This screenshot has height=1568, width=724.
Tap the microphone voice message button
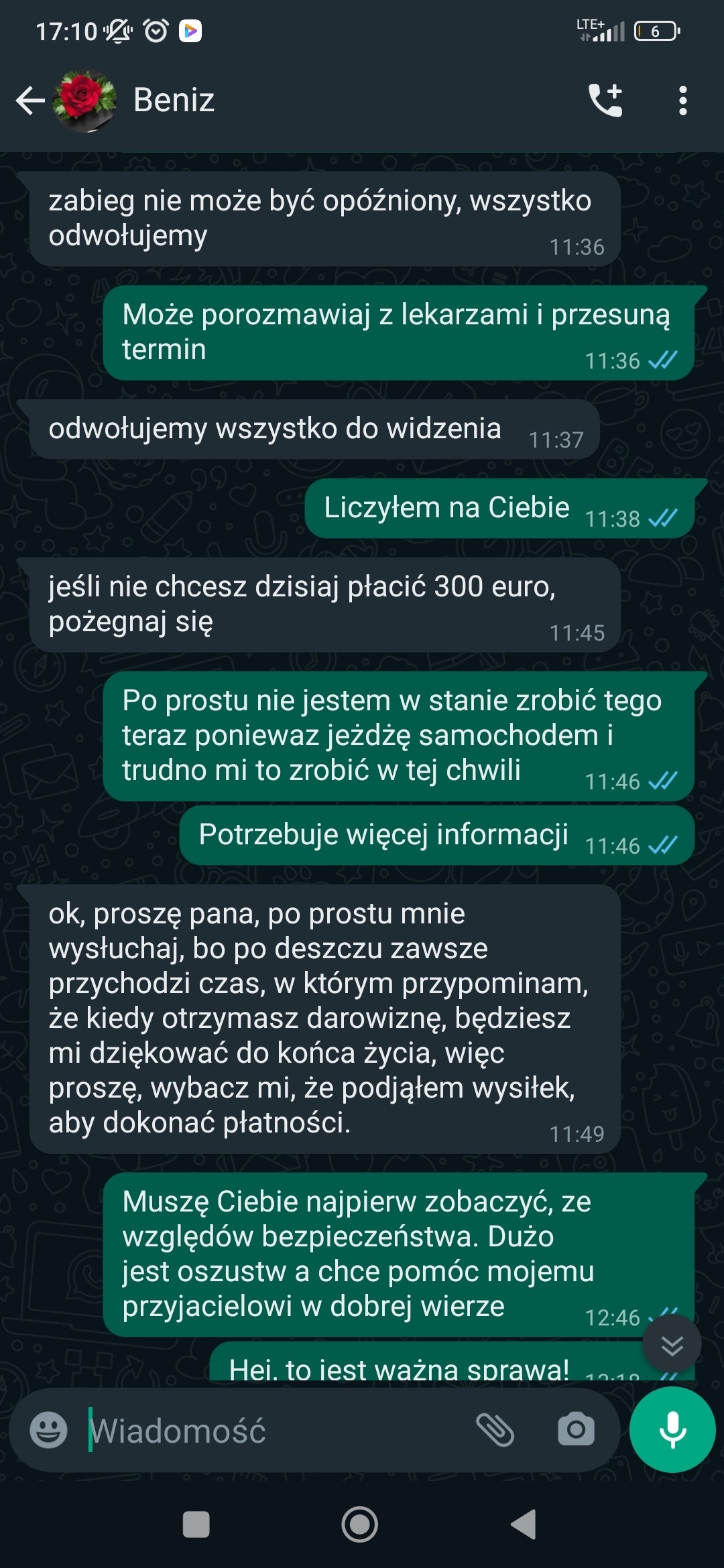coord(672,1430)
